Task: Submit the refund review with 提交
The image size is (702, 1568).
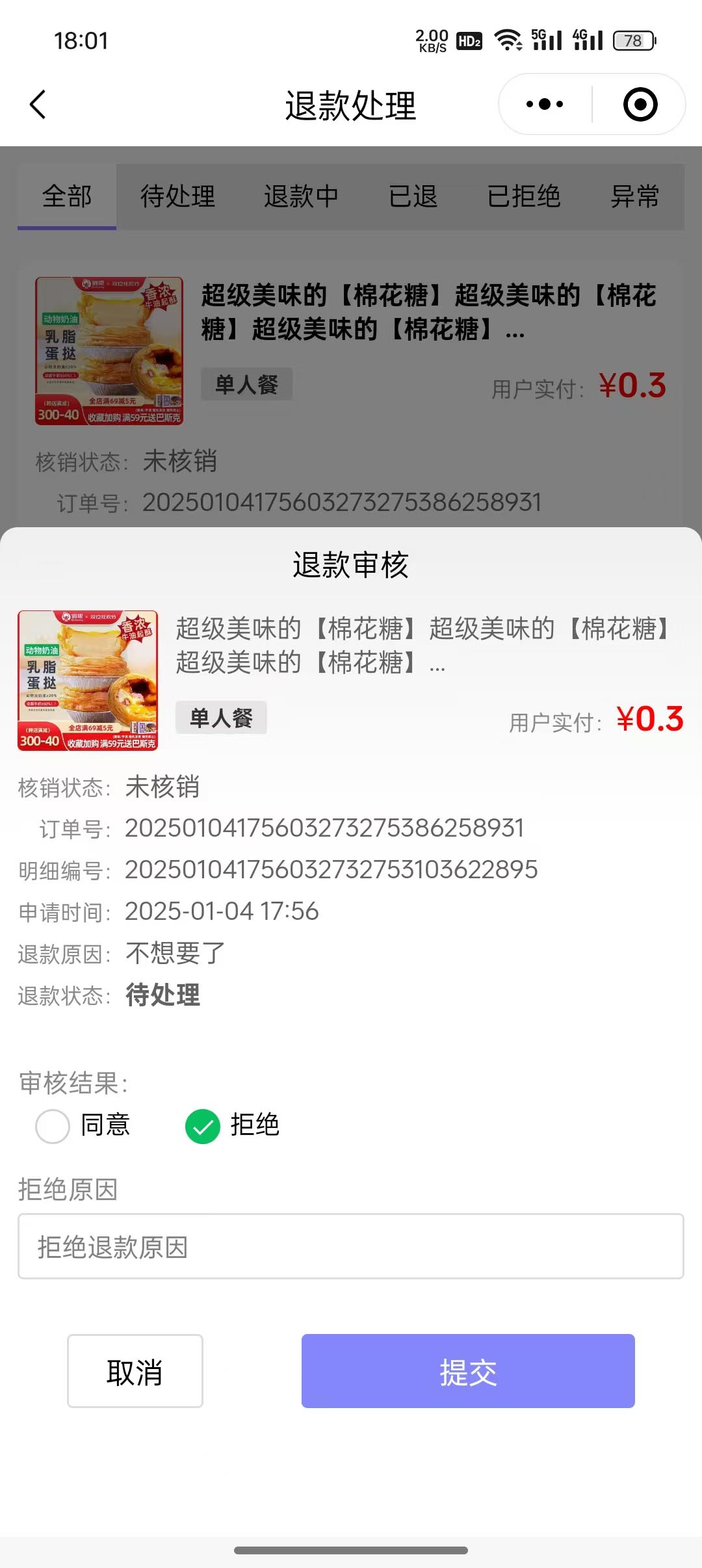Action: [x=468, y=1371]
